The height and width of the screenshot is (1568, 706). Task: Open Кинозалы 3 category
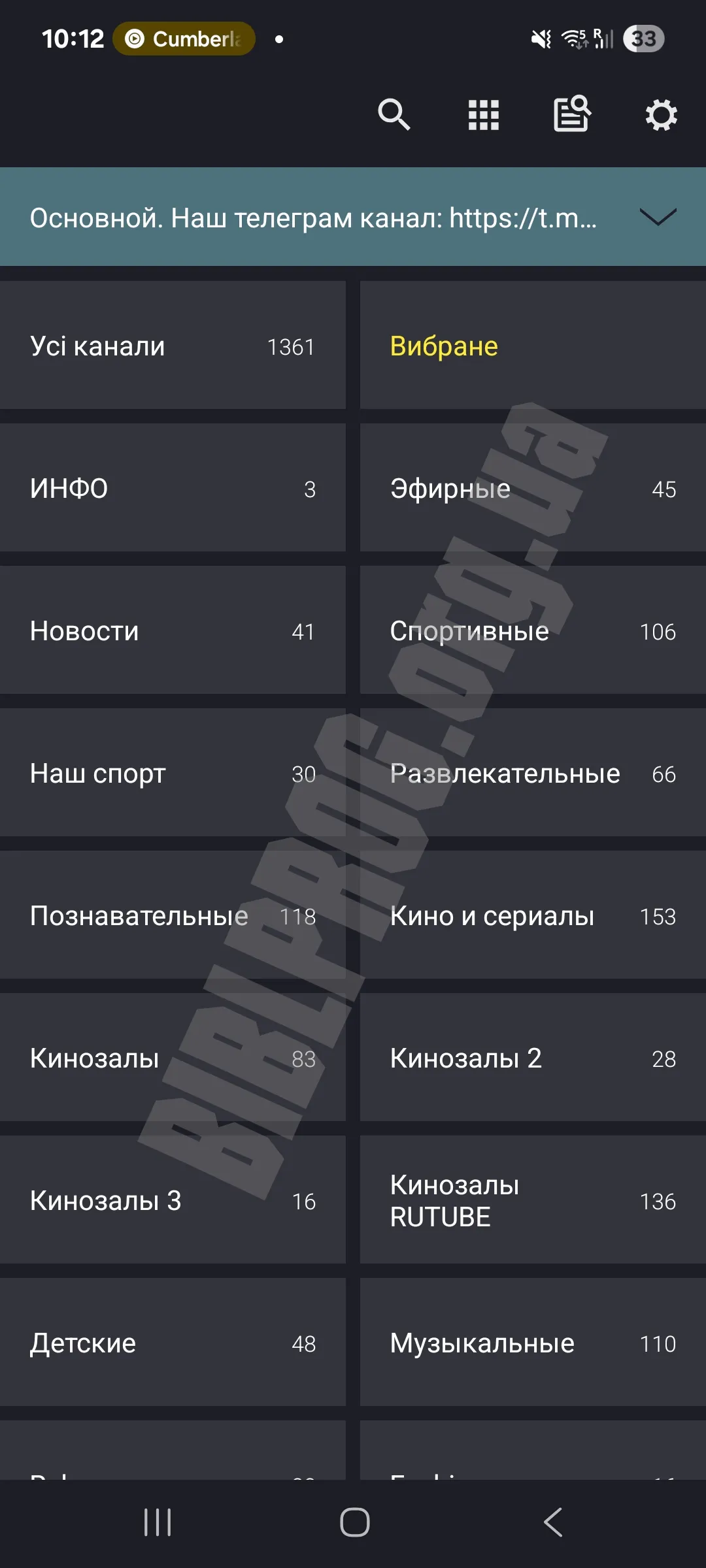[x=173, y=1200]
